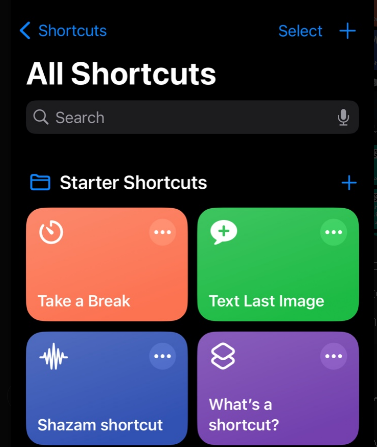Run the What's a shortcut? card
Viewport: 377px width, 447px height.
coord(278,388)
